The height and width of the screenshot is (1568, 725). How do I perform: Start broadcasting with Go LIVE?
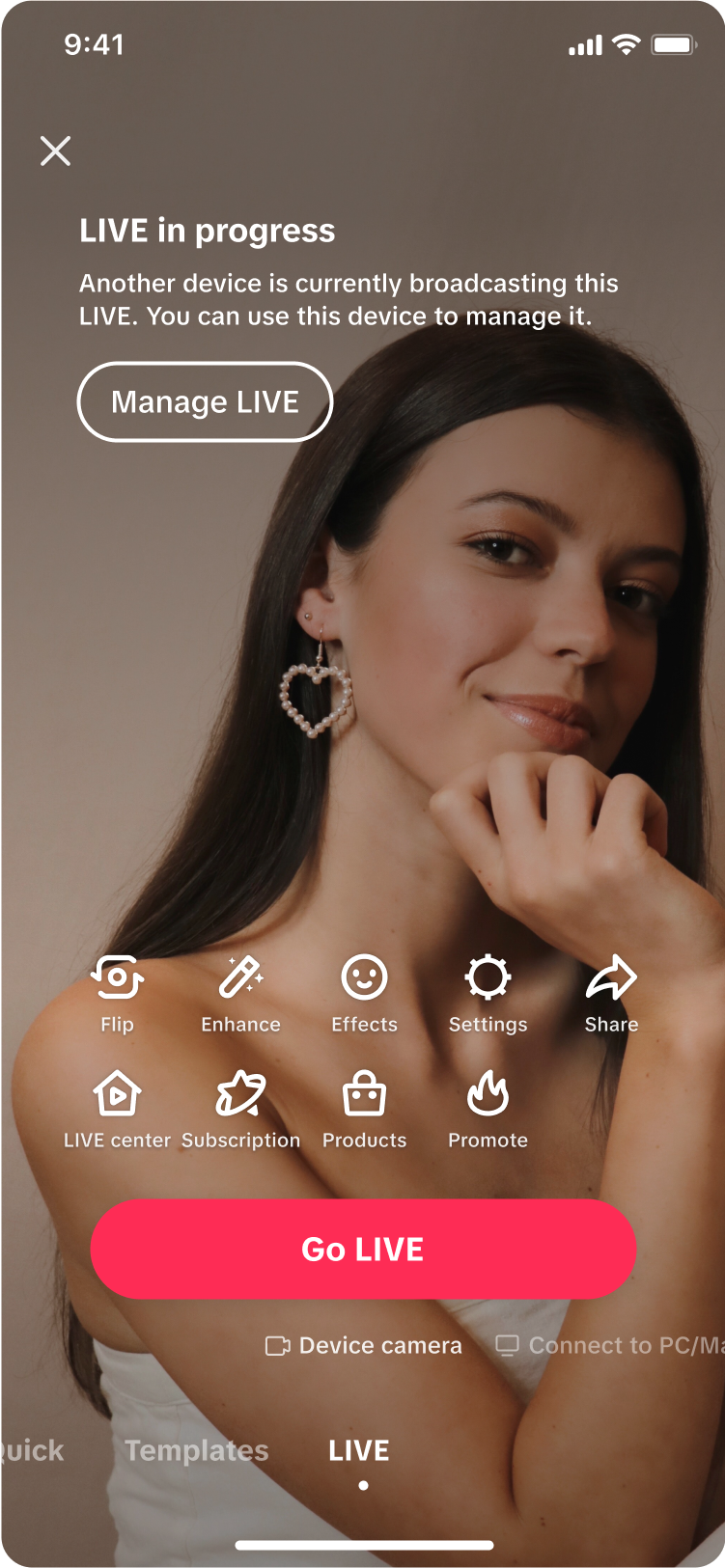click(x=363, y=1249)
